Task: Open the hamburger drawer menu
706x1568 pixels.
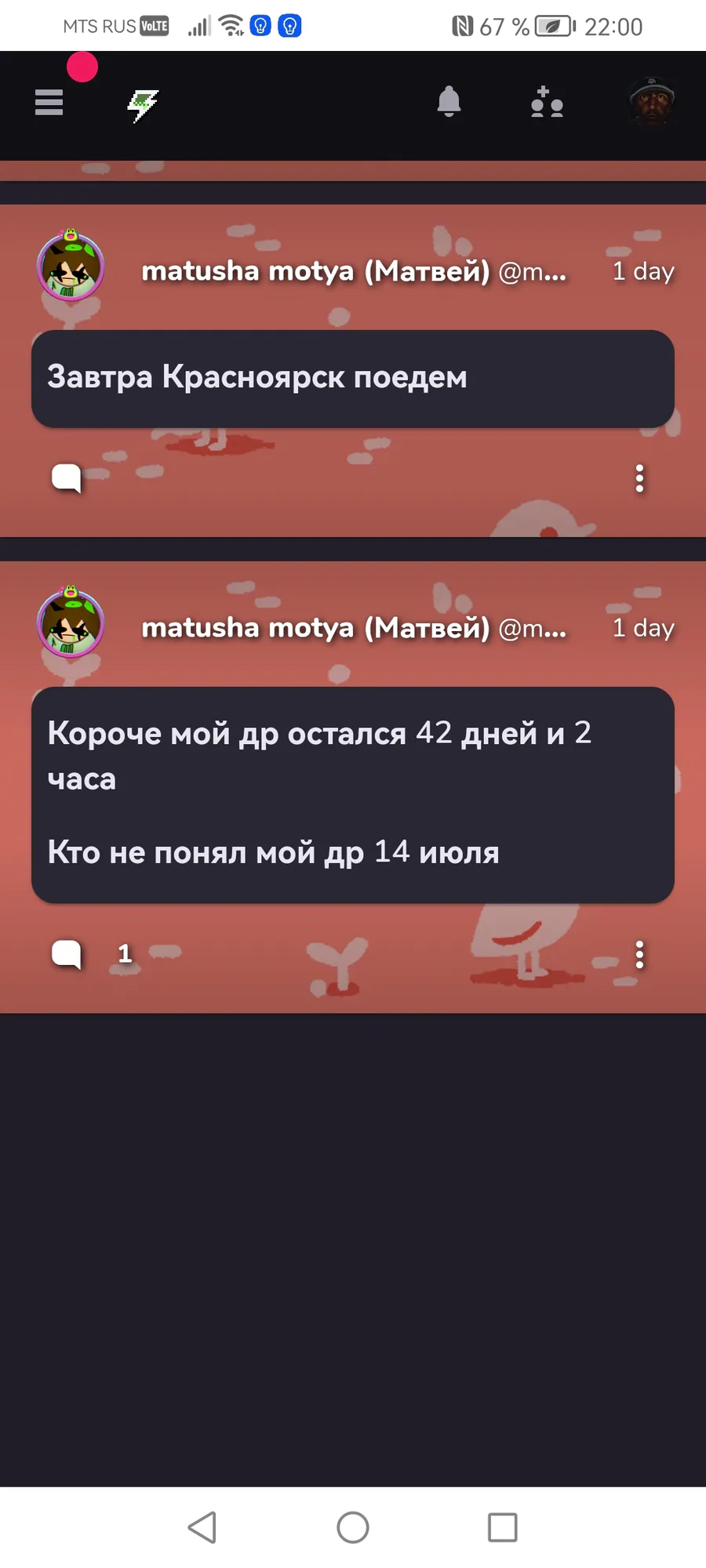Action: tap(49, 102)
